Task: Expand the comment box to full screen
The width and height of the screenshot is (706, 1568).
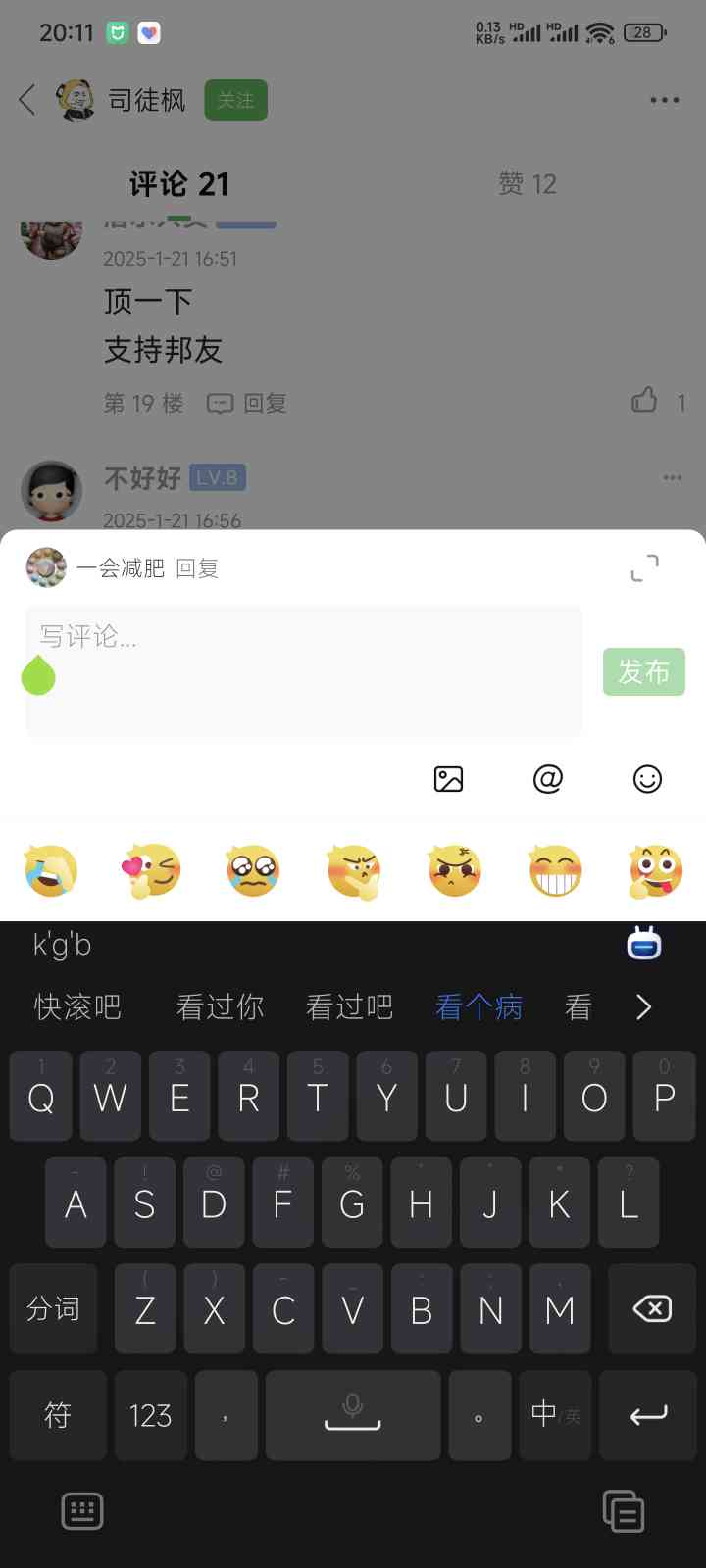Action: [644, 568]
